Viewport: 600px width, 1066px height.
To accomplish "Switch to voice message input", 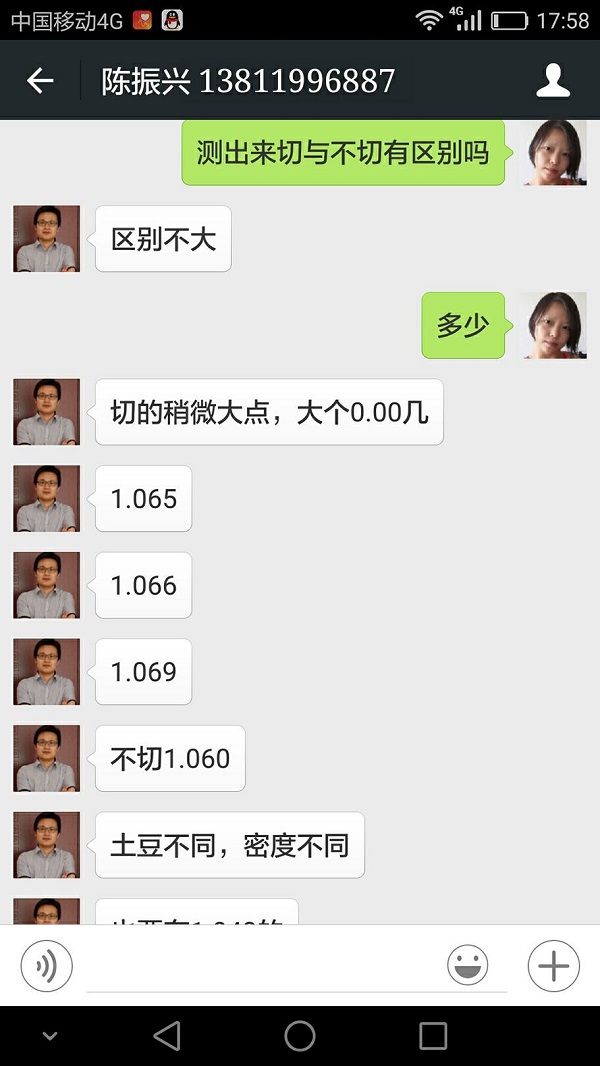I will click(47, 966).
